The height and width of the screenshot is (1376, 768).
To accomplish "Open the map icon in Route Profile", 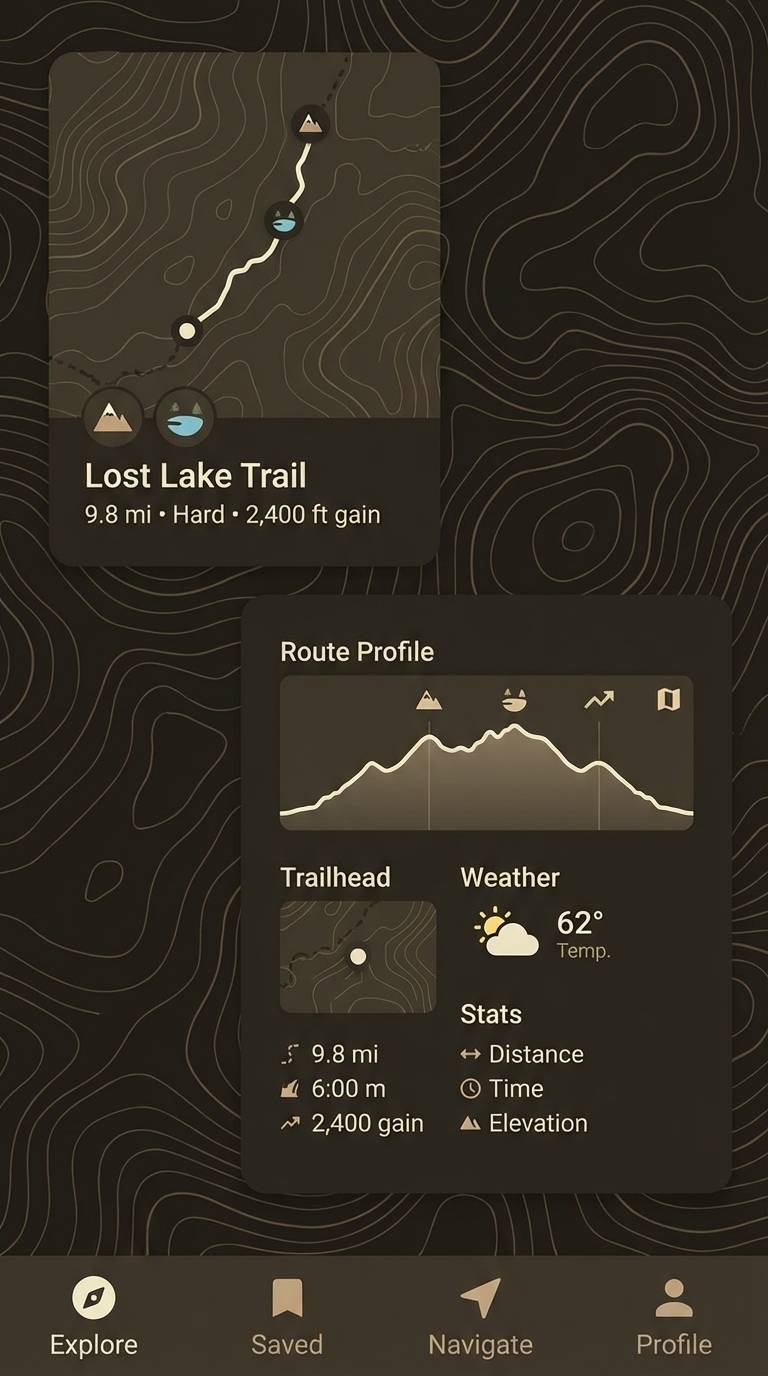I will click(x=668, y=700).
